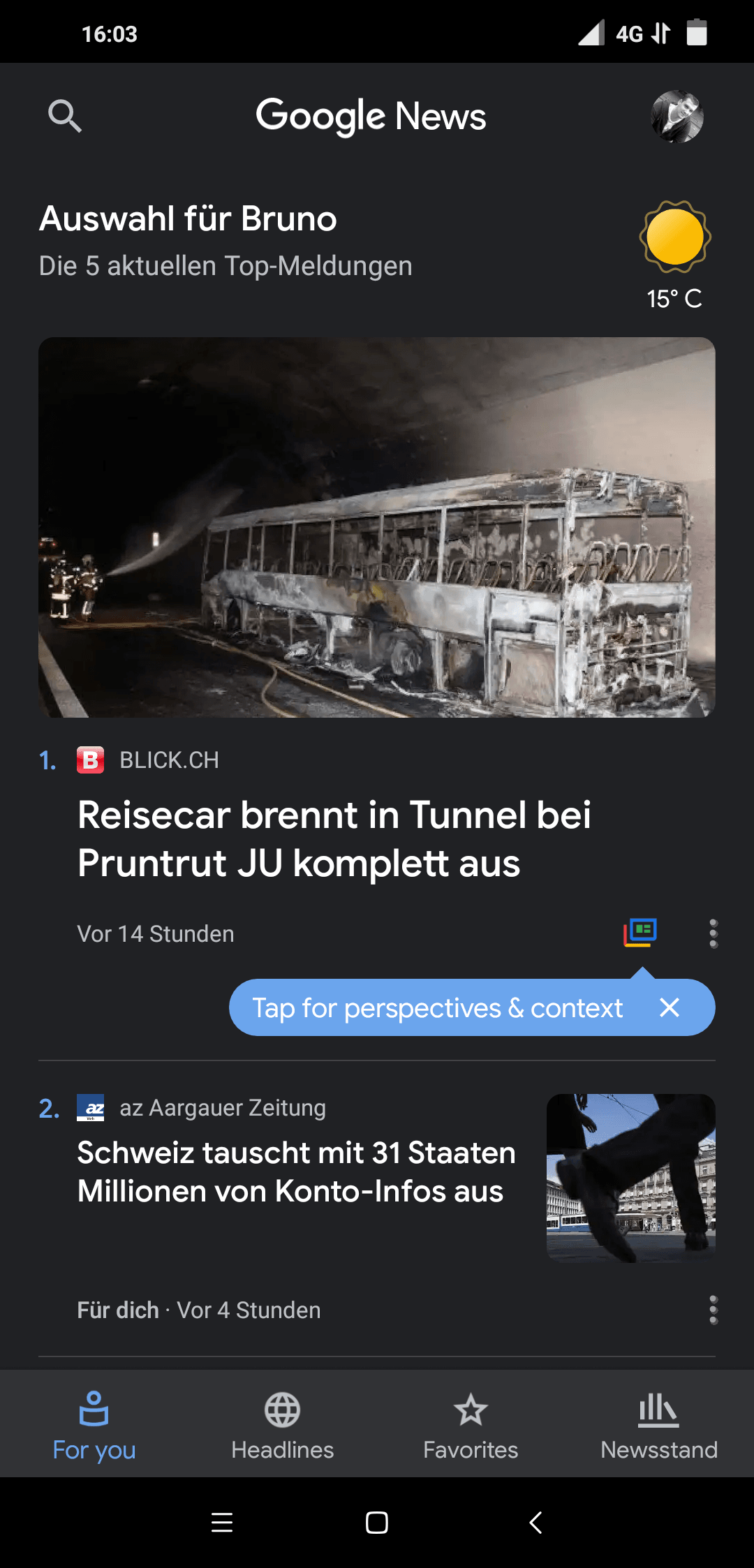The image size is (754, 1568).
Task: Dismiss the perspectives & context tooltip
Action: [670, 1007]
